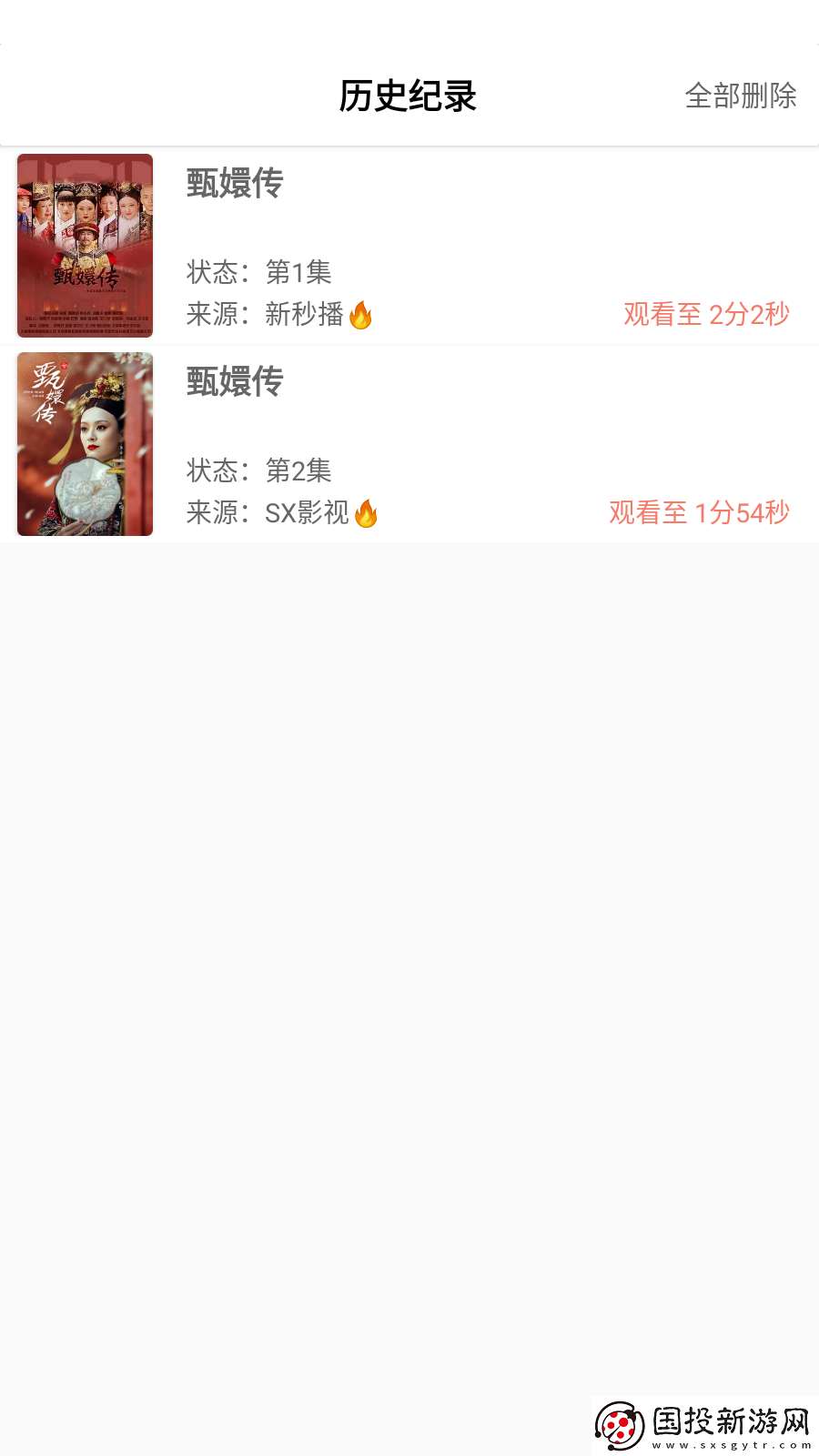Click 状态：第2集 on the second record

coord(258,471)
